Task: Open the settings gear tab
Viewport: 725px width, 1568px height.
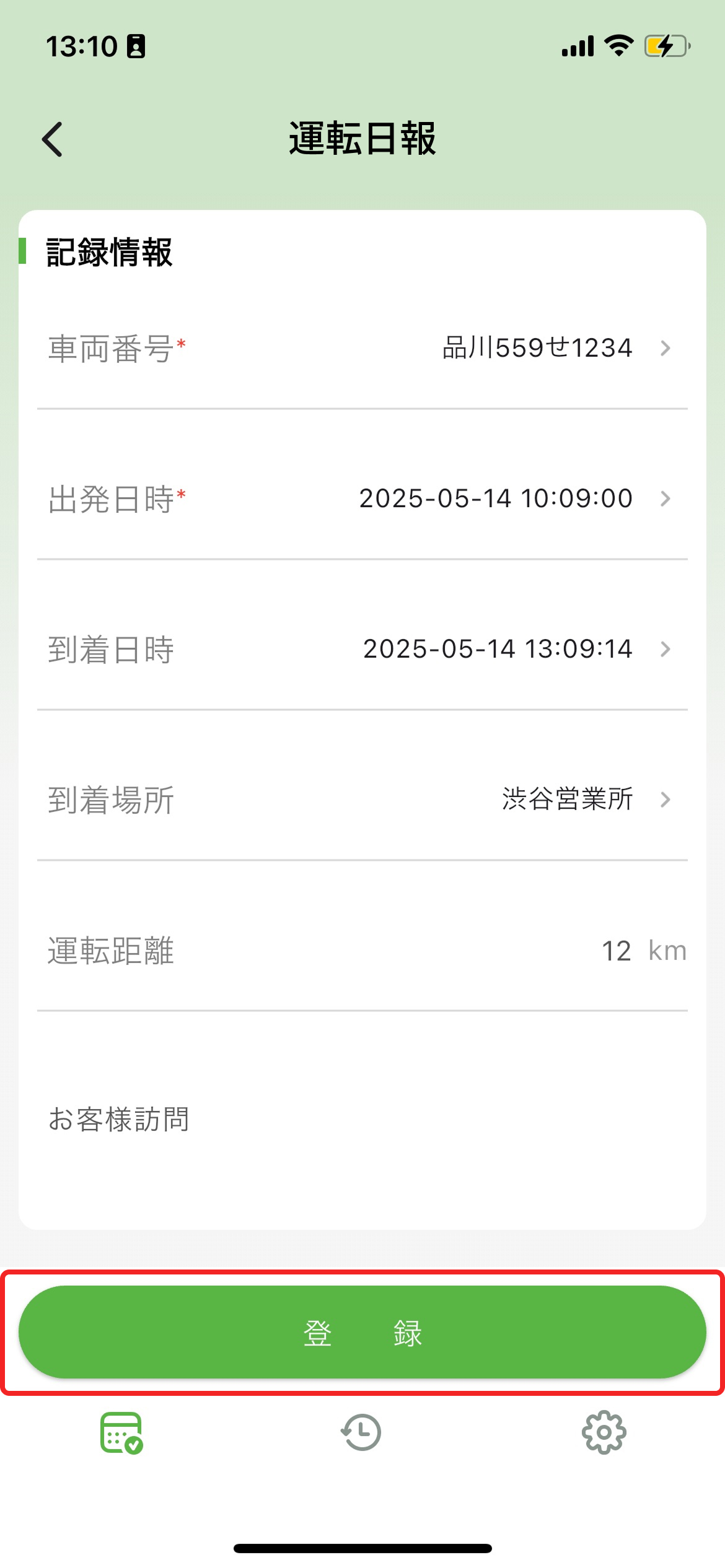Action: pyautogui.click(x=604, y=1432)
